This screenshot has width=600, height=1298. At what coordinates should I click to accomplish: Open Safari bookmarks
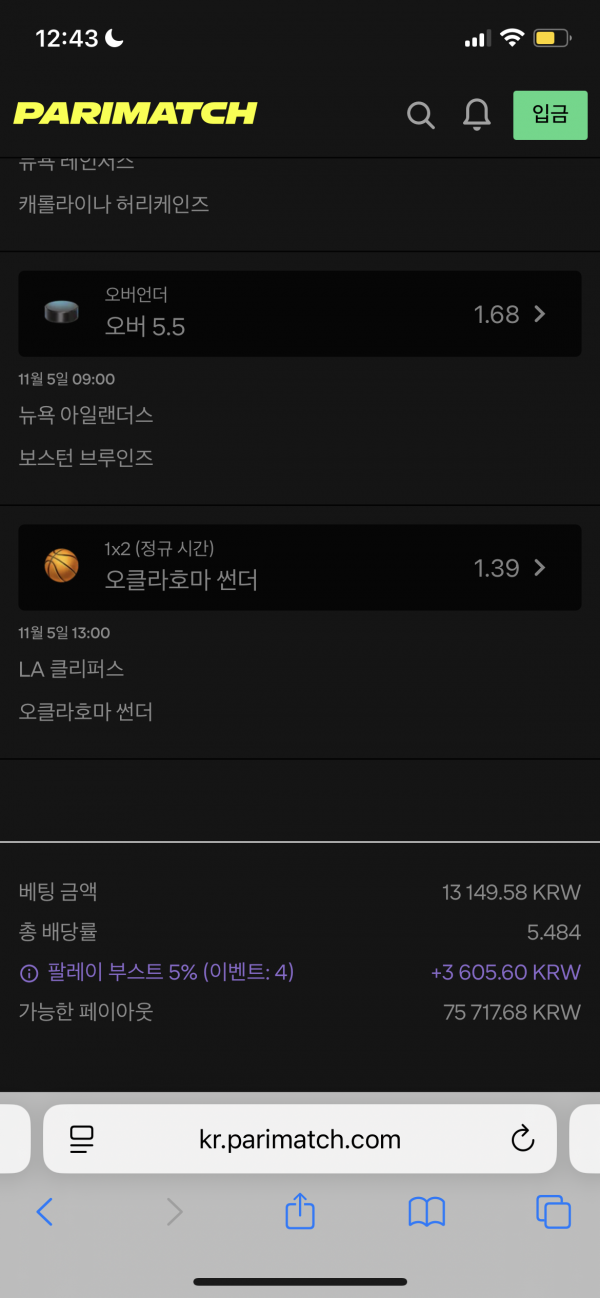(x=427, y=1213)
